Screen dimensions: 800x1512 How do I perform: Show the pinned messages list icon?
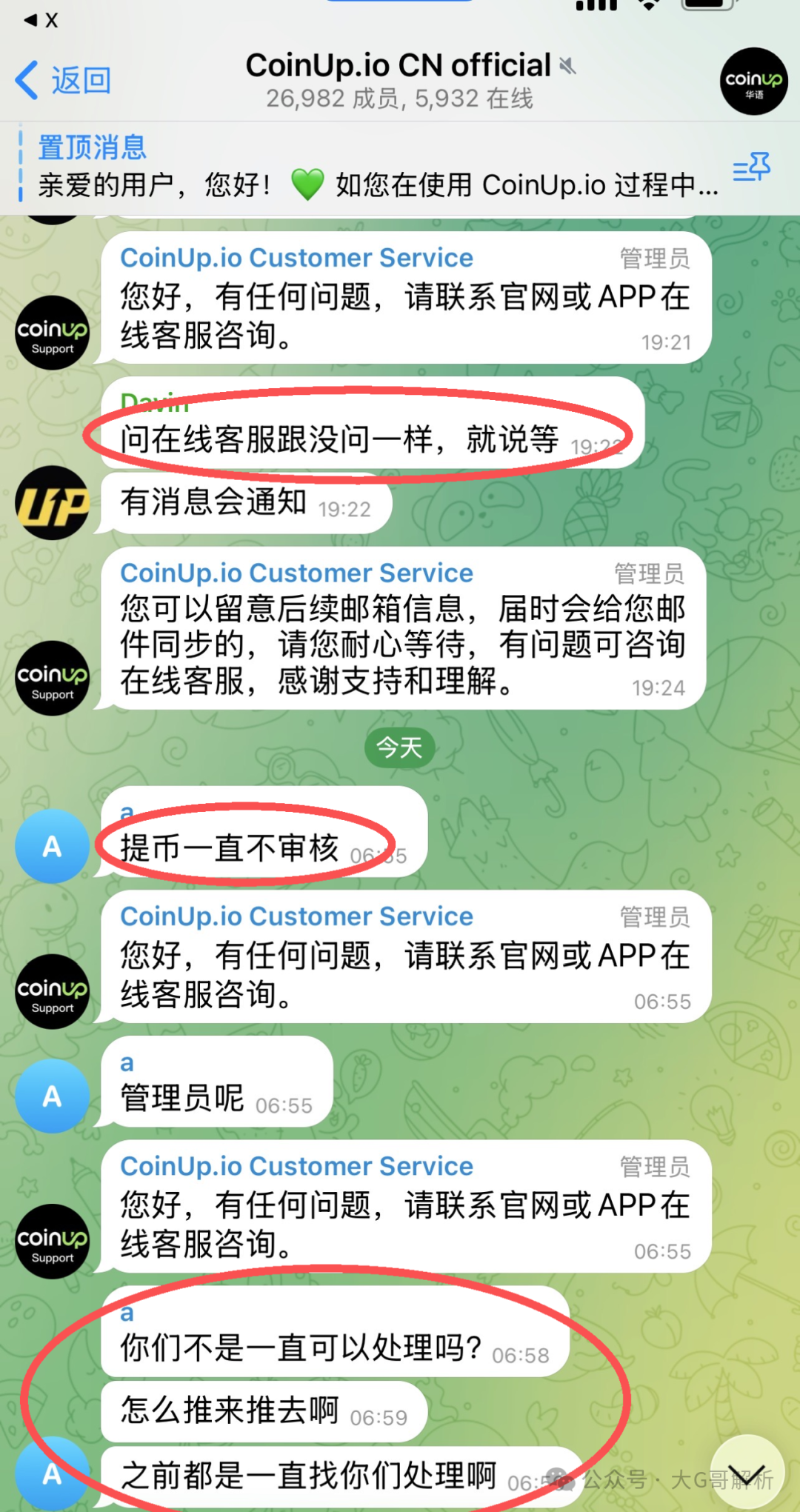(752, 167)
